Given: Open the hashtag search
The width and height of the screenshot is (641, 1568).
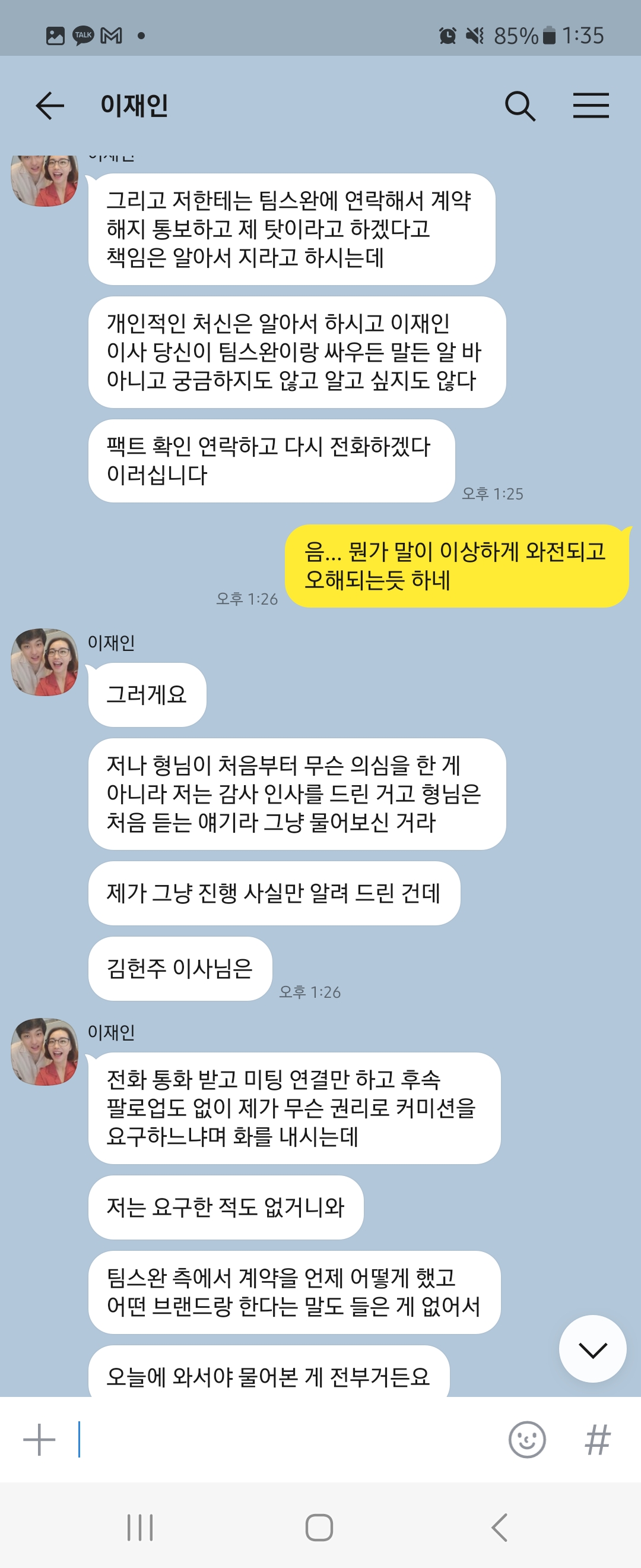Looking at the screenshot, I should [597, 1440].
